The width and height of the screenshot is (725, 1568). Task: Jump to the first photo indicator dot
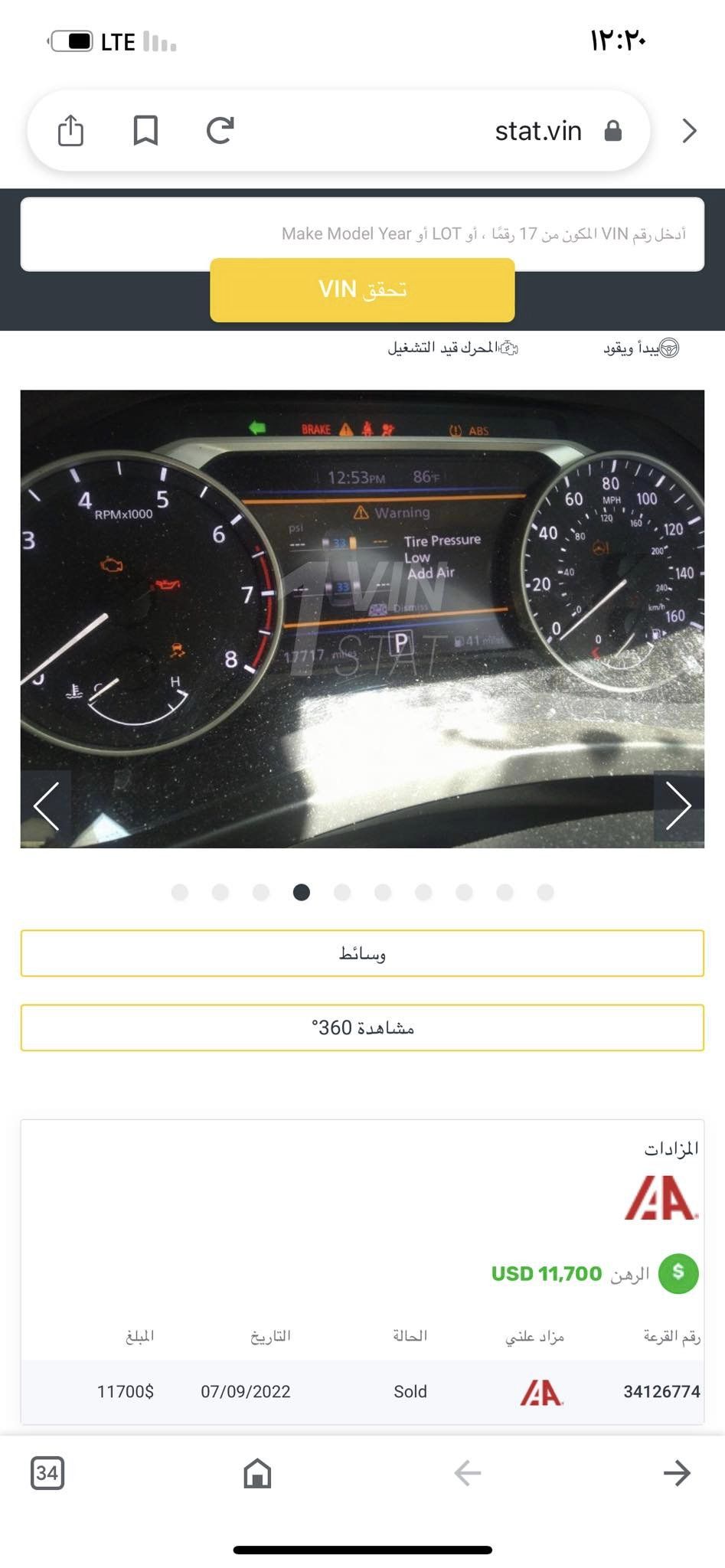point(180,892)
